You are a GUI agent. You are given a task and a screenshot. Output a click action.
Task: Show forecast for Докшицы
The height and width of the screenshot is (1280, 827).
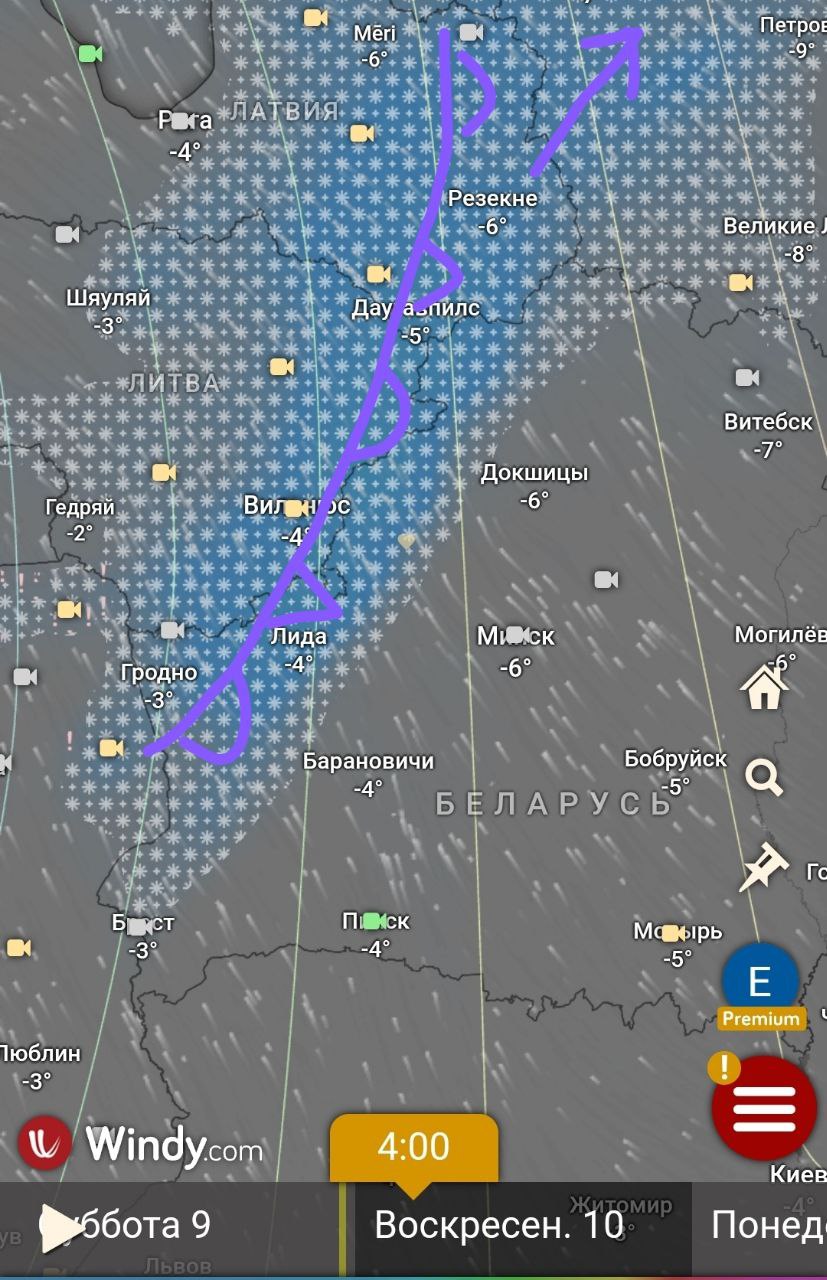pos(534,473)
